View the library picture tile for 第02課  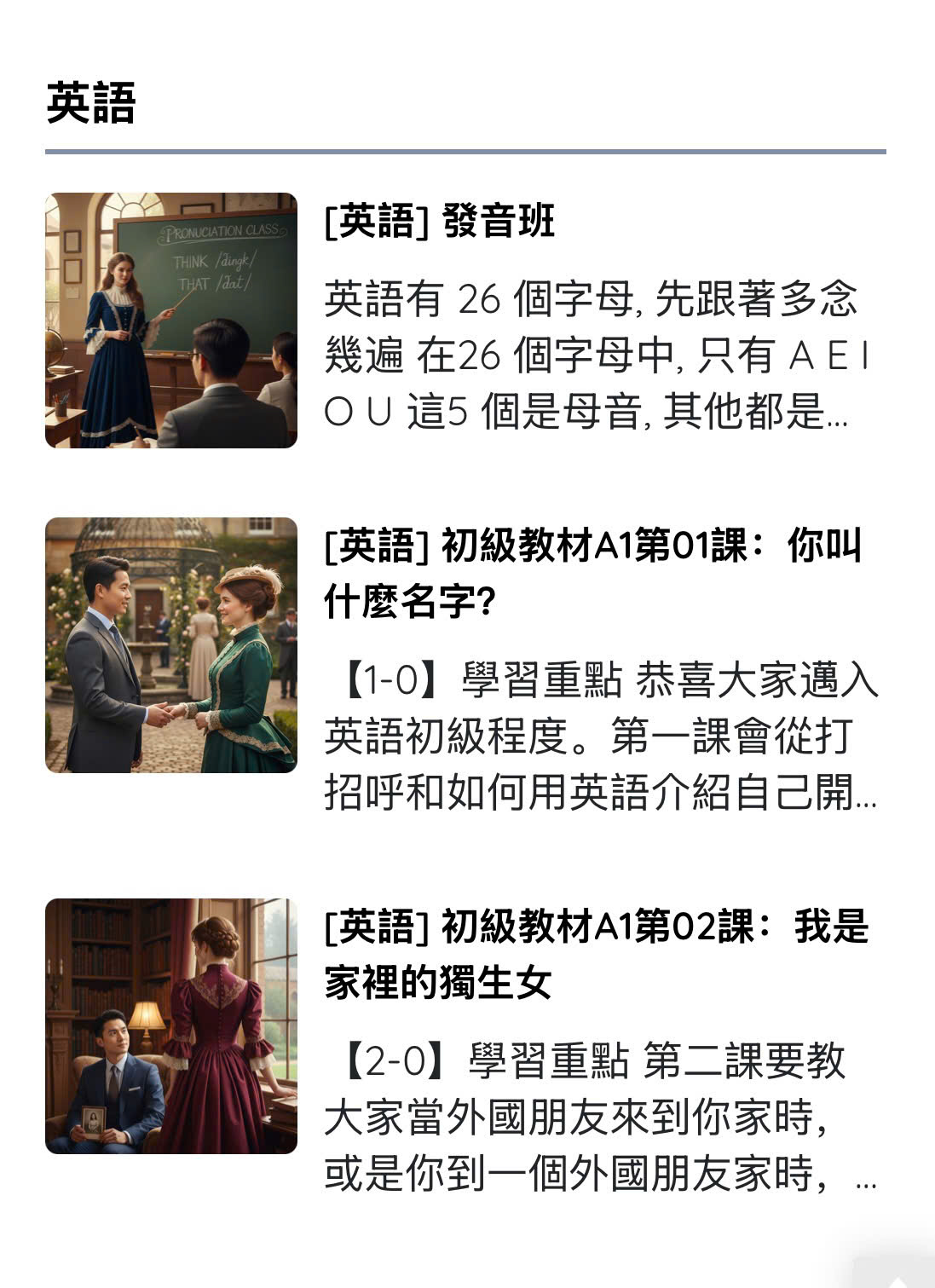(x=171, y=1026)
